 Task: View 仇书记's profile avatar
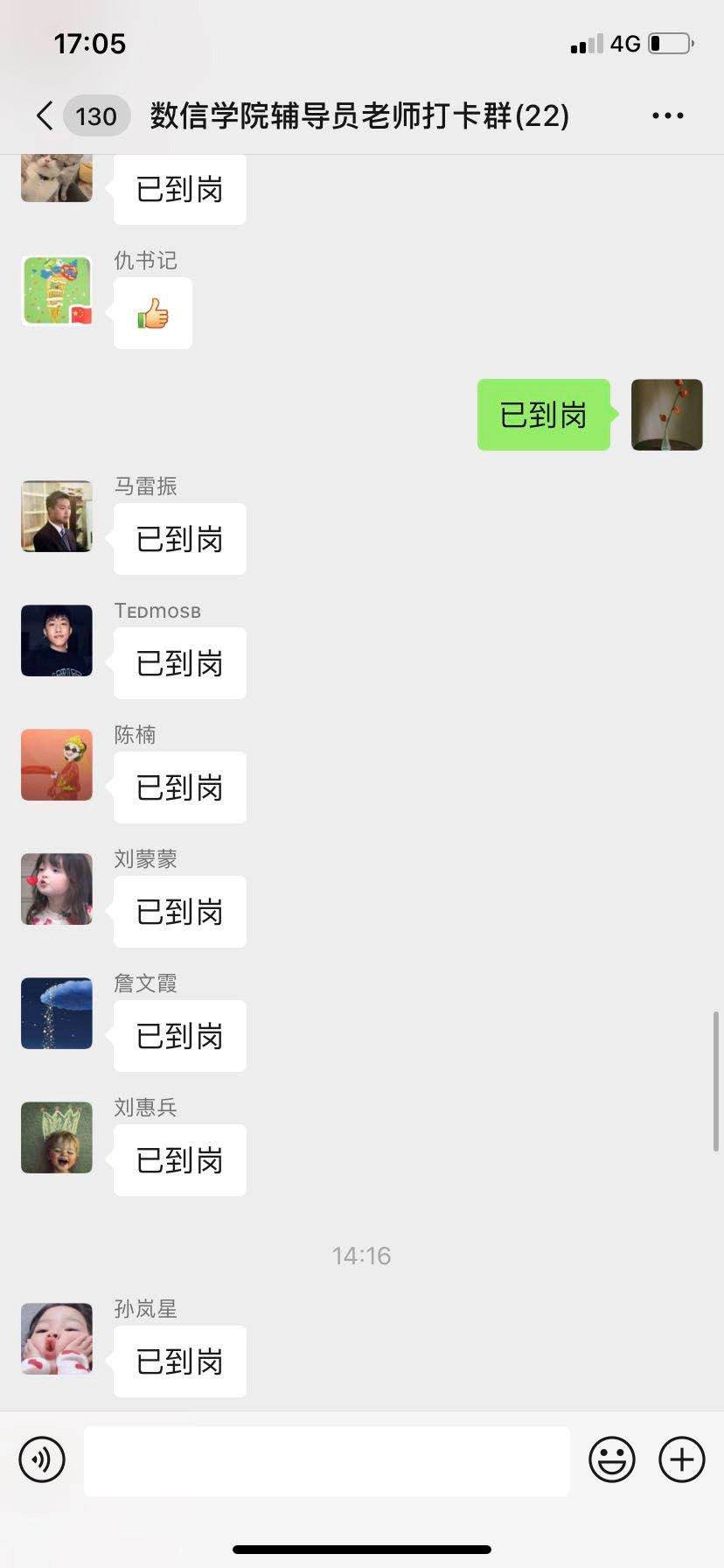[57, 291]
